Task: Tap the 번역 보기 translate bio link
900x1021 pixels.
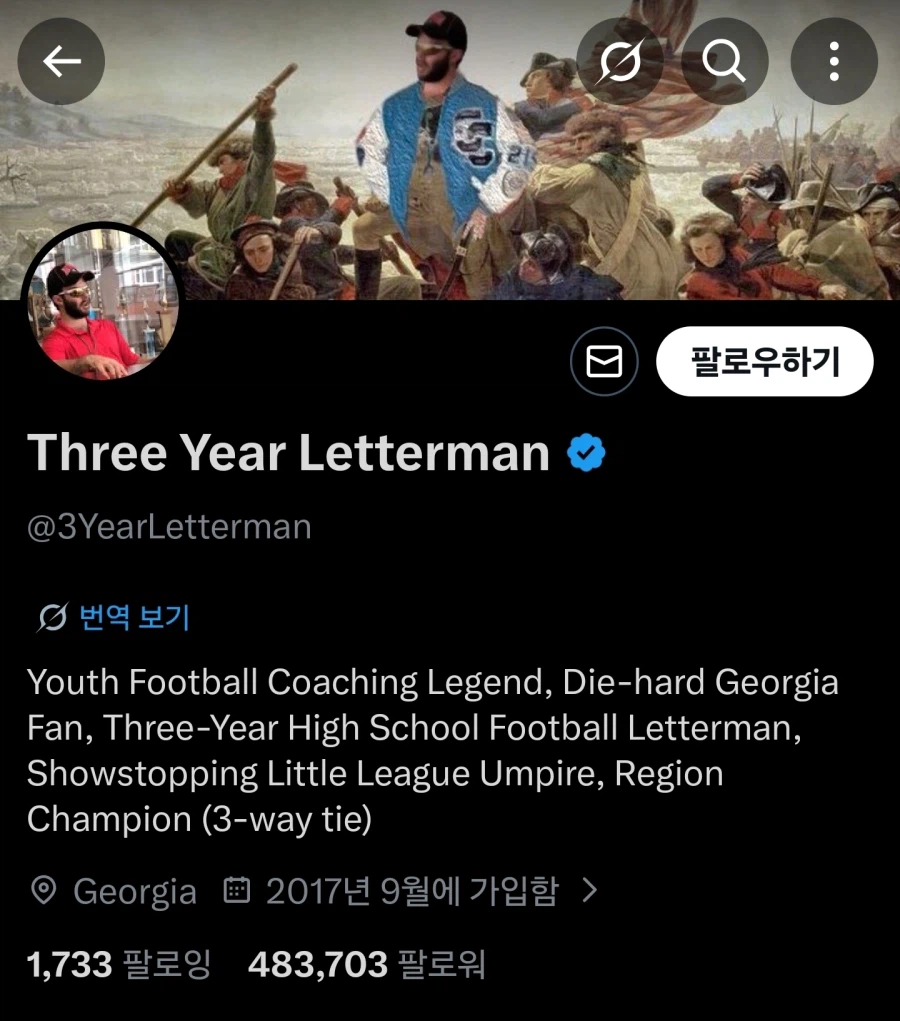Action: tap(133, 618)
